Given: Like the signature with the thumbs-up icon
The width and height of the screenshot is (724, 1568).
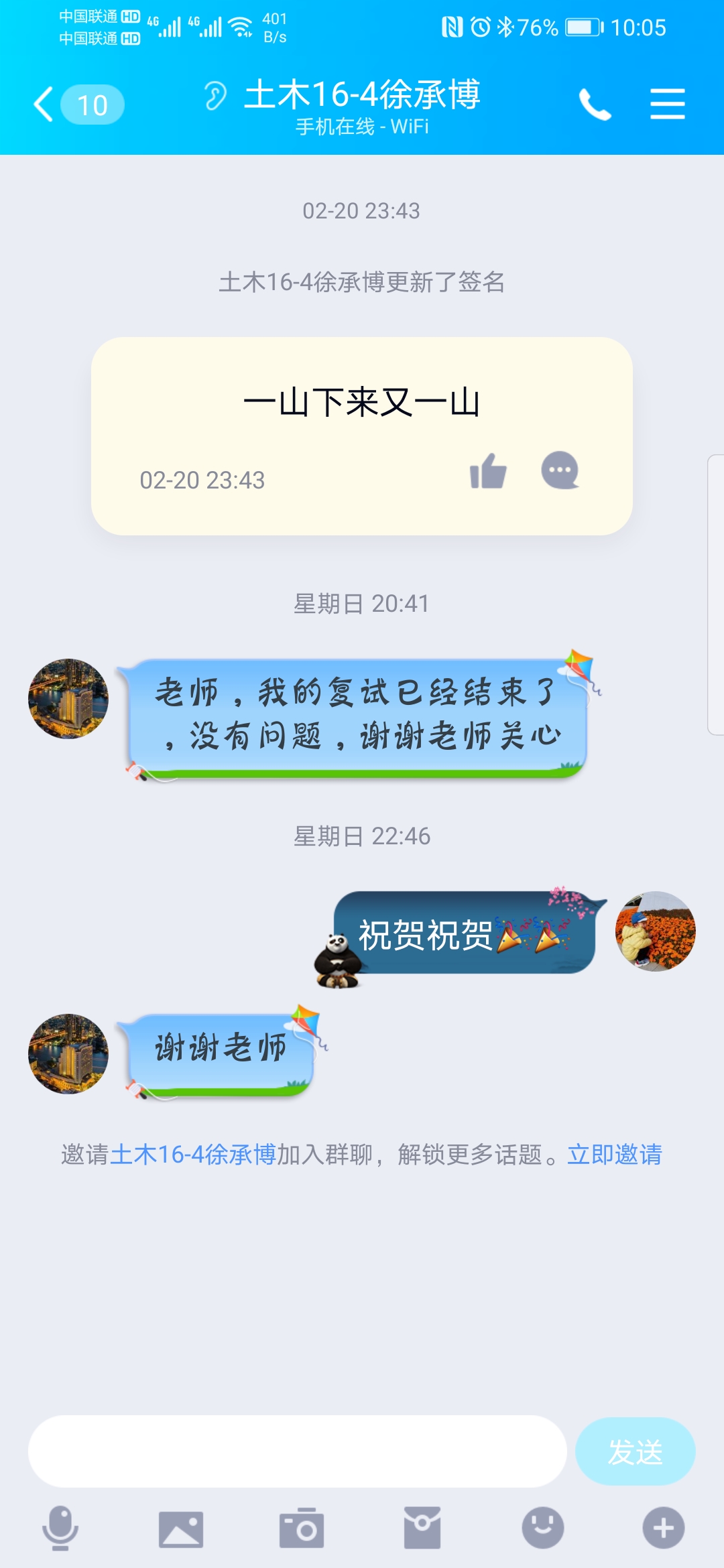Looking at the screenshot, I should coord(489,474).
